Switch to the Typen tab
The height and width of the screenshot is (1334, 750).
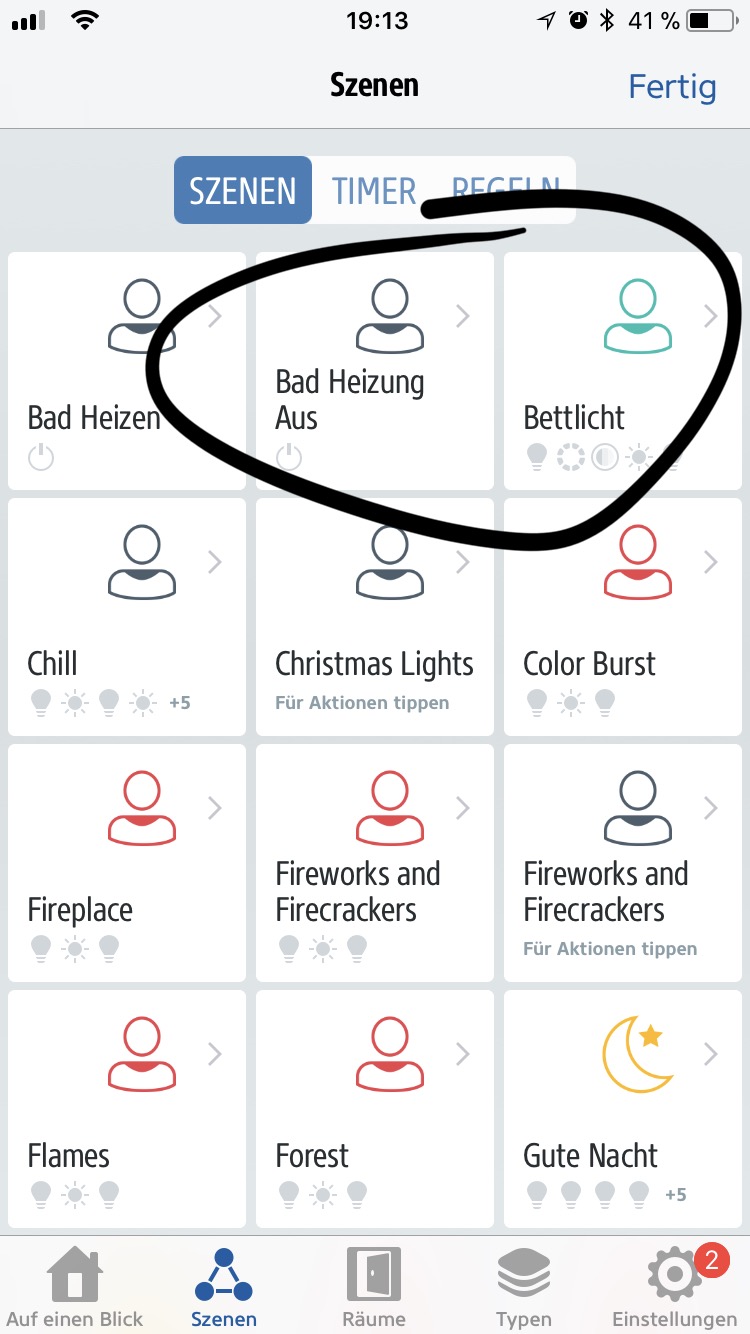(x=524, y=1287)
